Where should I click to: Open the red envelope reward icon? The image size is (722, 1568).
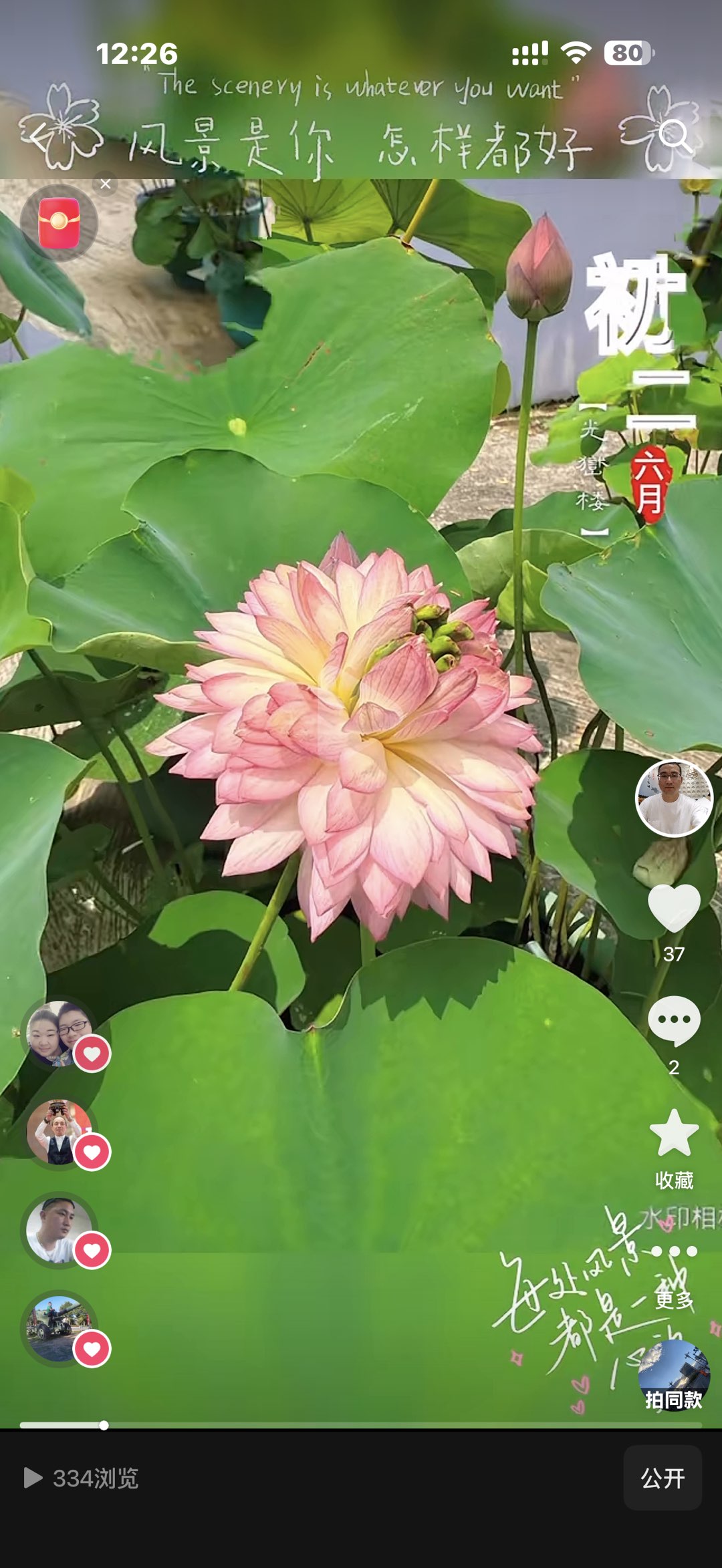click(59, 223)
